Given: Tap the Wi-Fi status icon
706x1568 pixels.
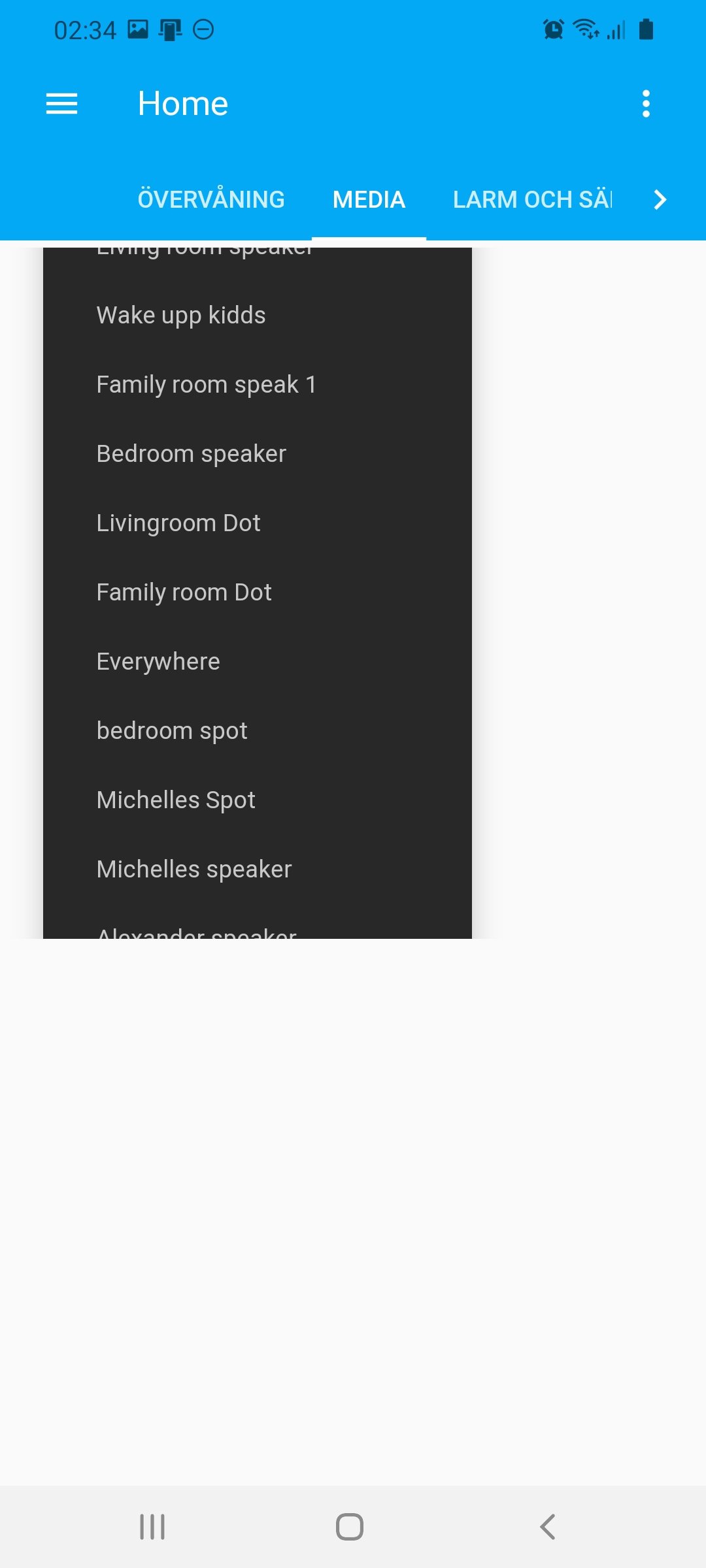Looking at the screenshot, I should (584, 29).
